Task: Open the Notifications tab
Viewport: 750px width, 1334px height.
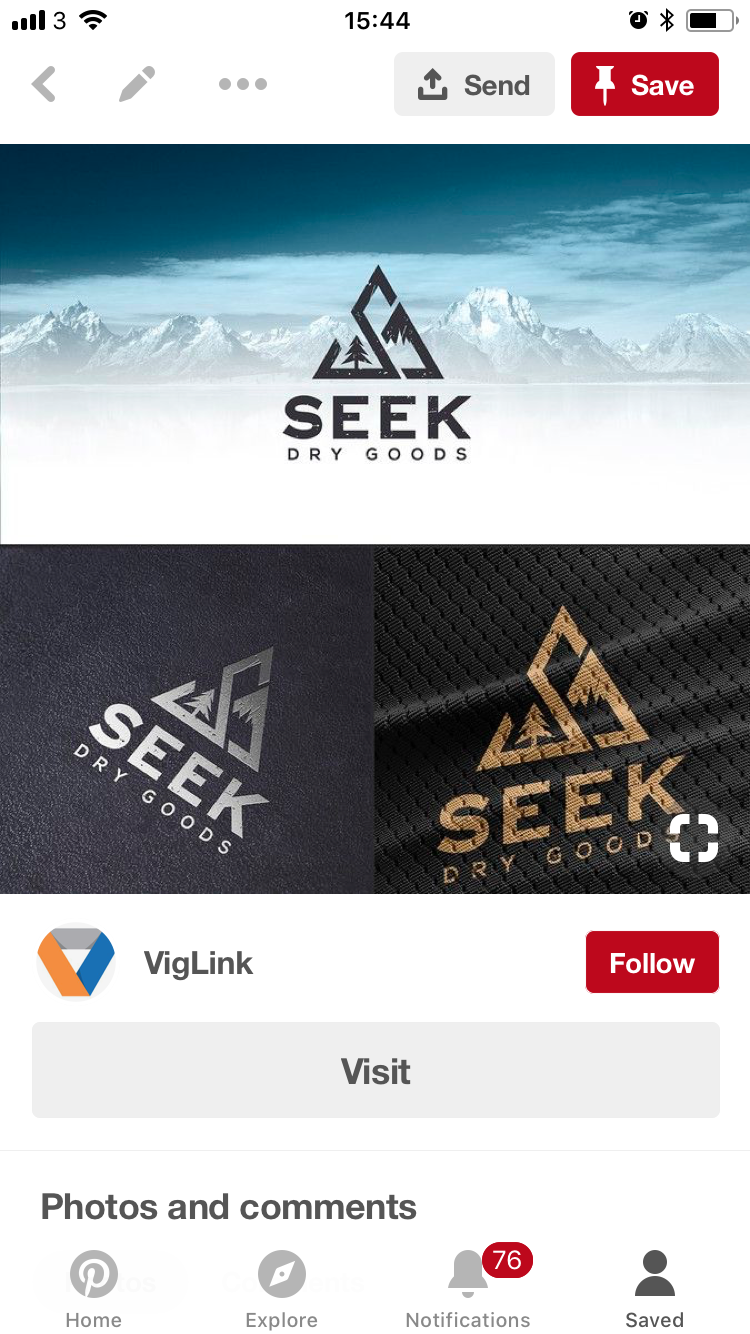Action: tap(468, 1290)
